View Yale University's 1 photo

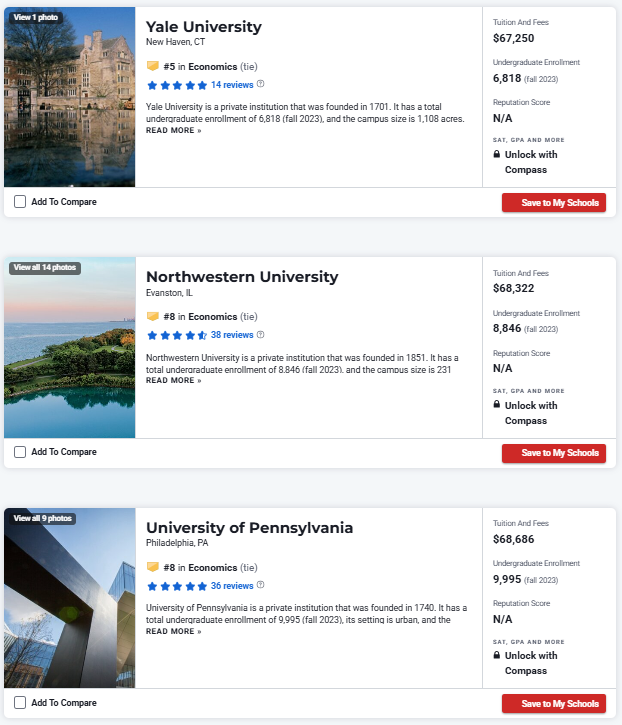[x=36, y=17]
